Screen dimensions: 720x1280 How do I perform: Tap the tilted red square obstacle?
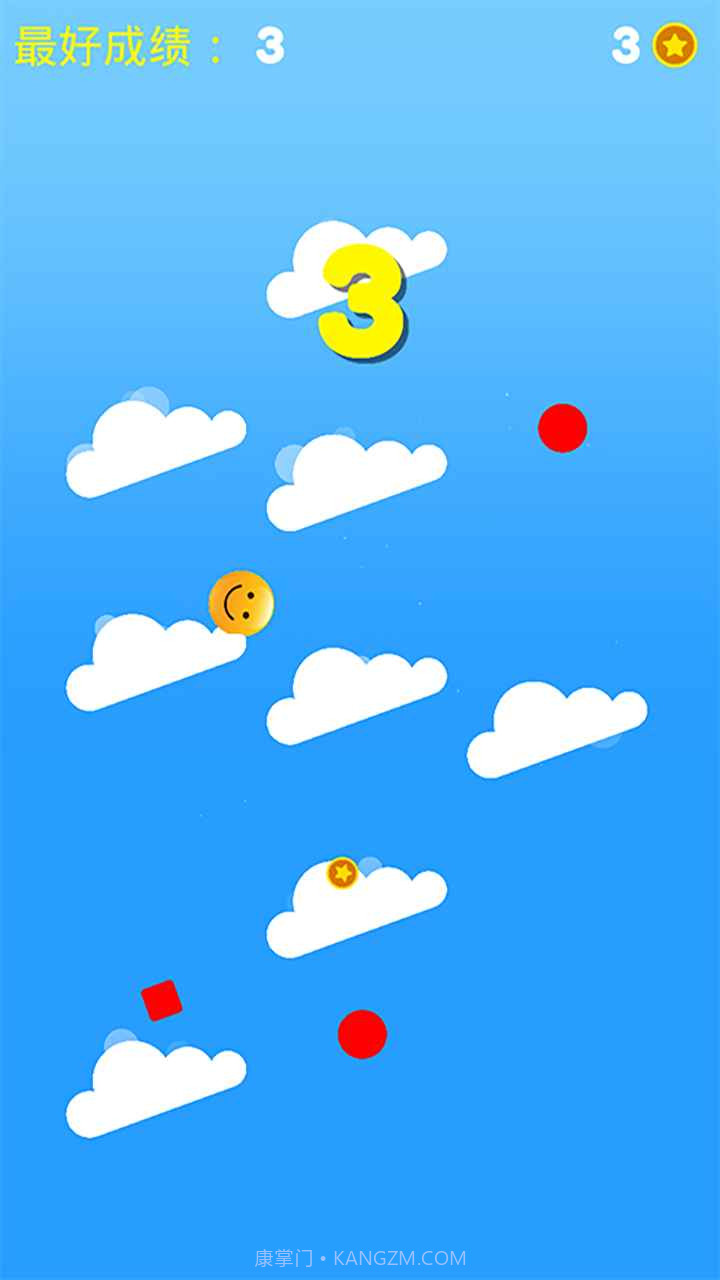163,999
